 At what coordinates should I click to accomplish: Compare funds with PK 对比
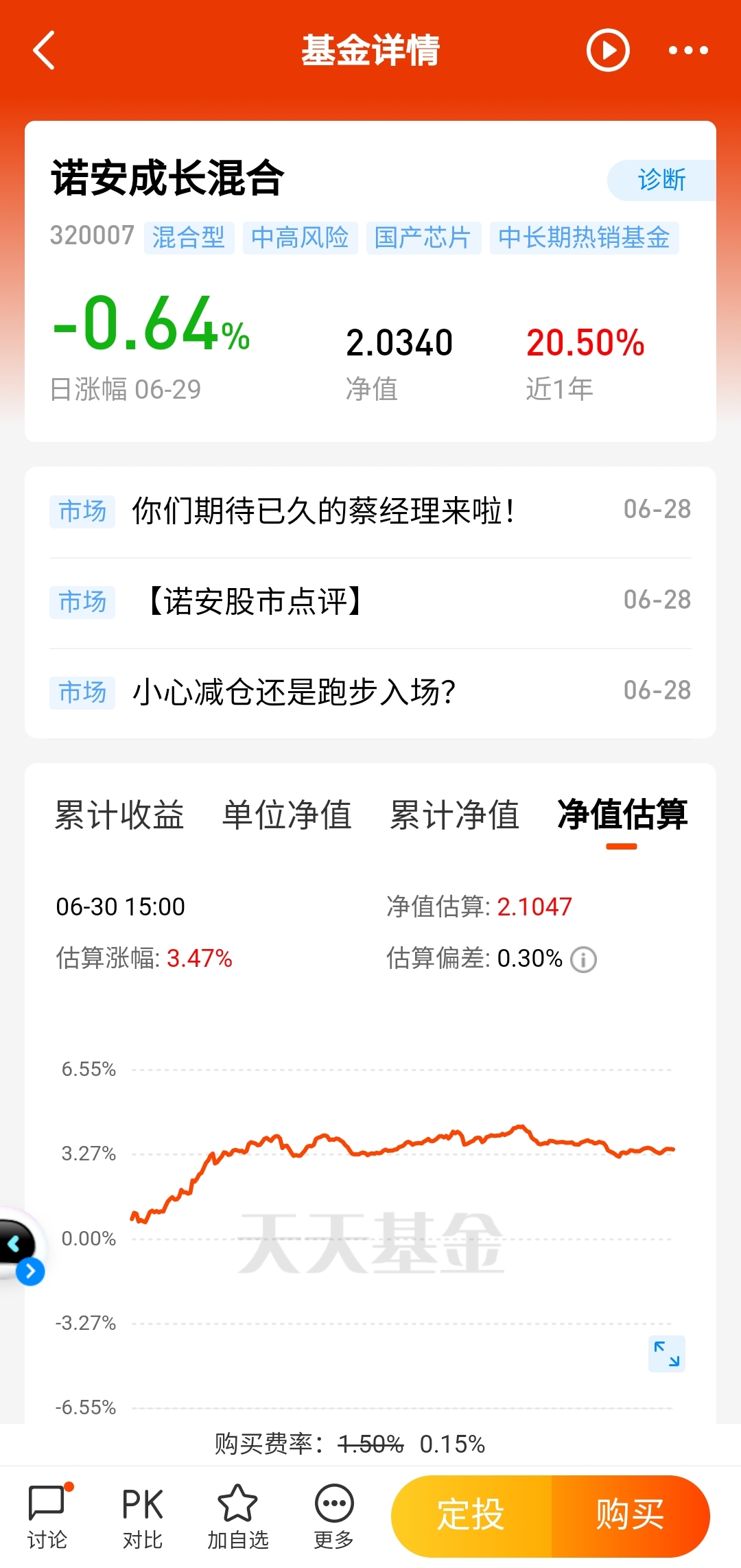[143, 1517]
